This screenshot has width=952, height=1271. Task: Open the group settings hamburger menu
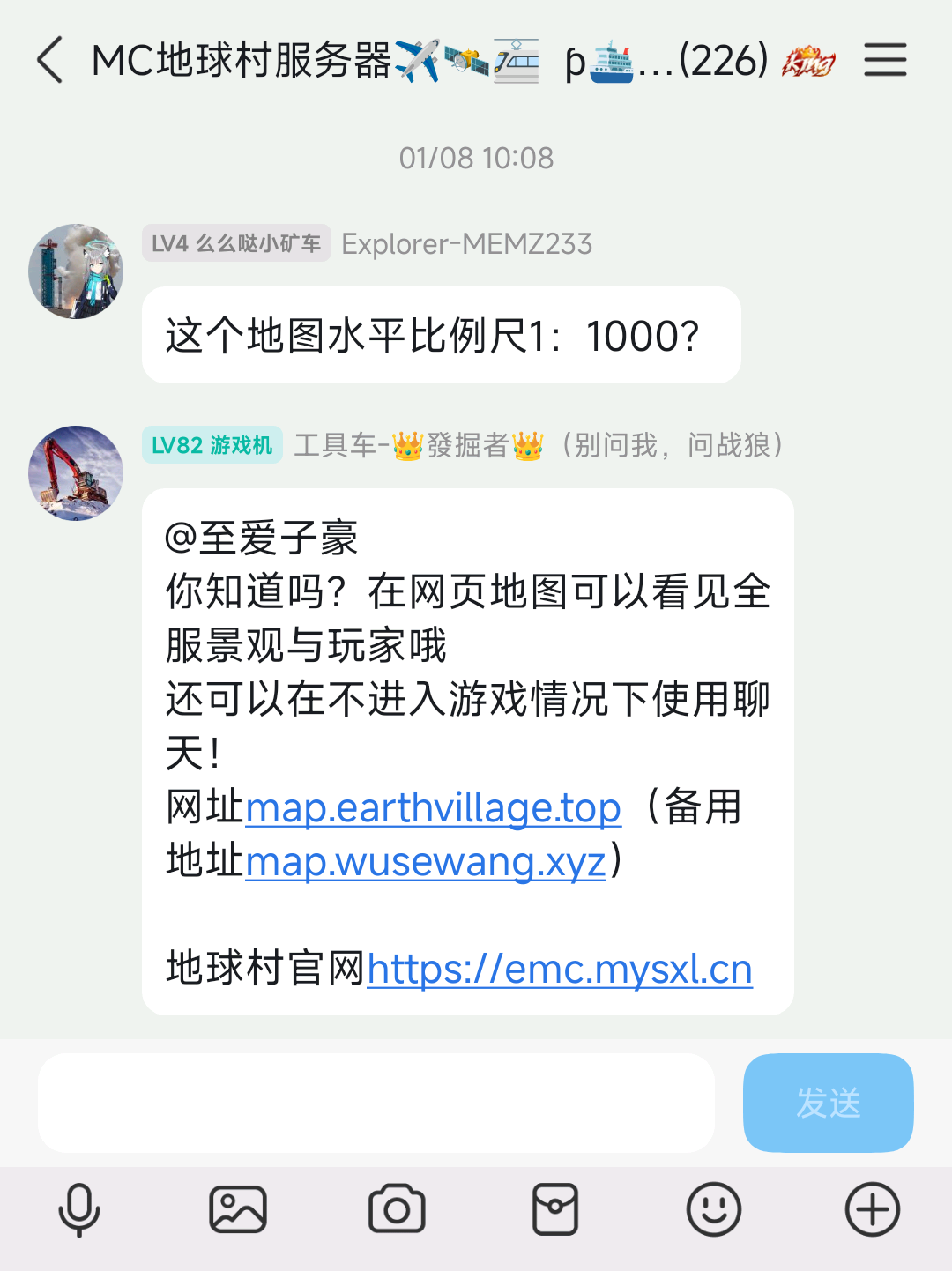[x=884, y=61]
